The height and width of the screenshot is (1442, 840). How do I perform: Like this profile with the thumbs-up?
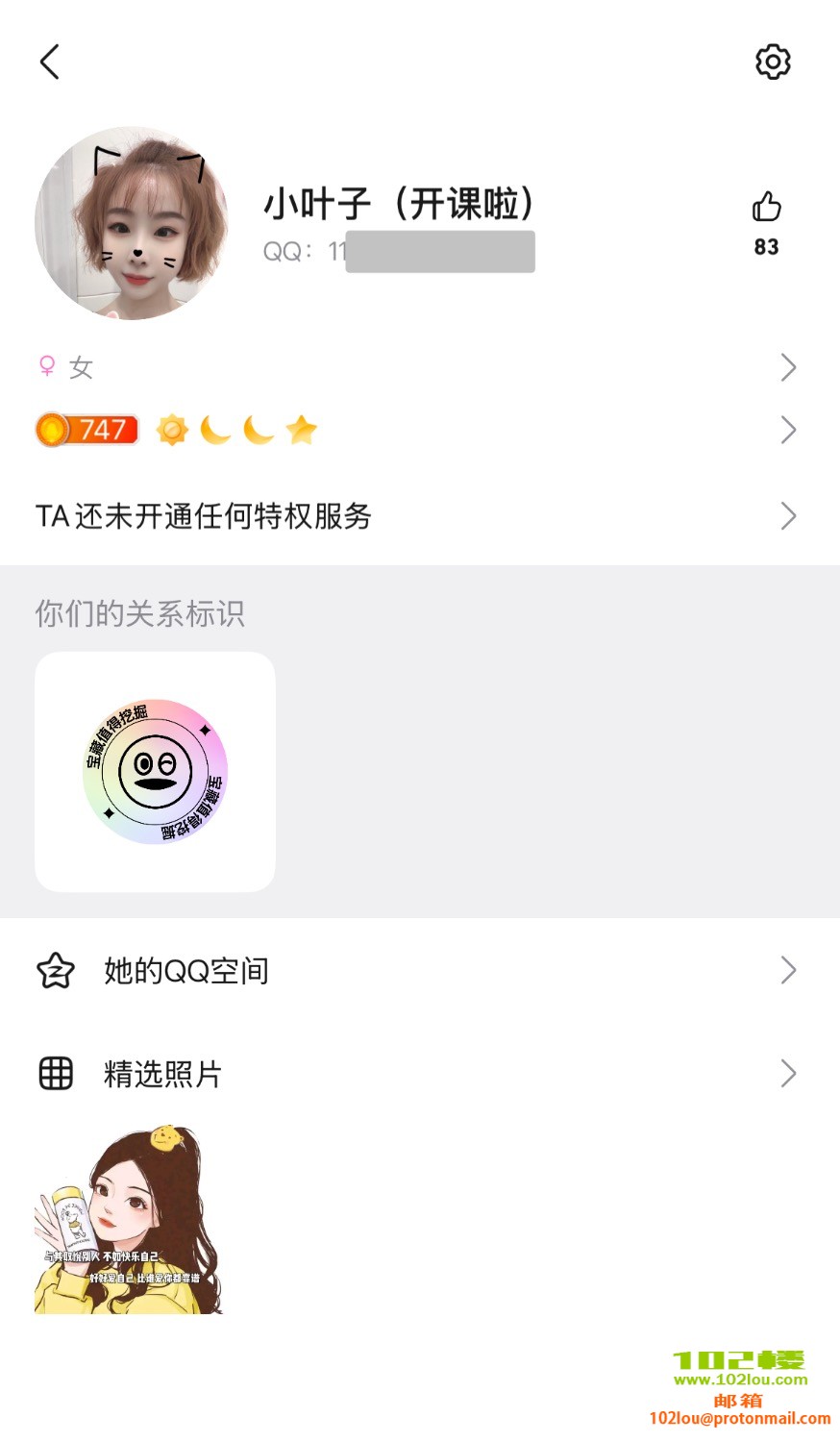click(766, 208)
